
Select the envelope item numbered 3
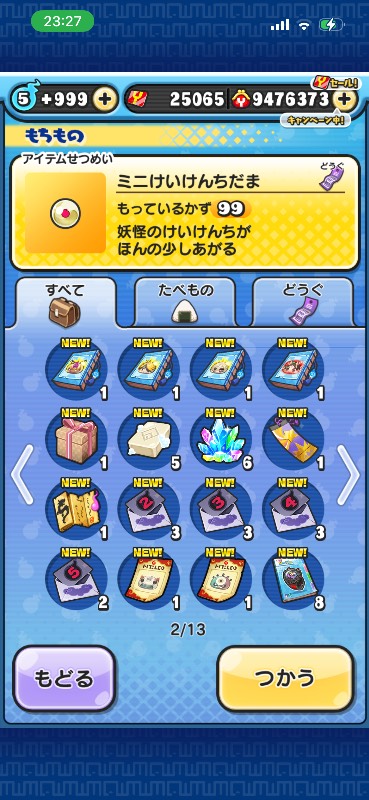point(221,508)
